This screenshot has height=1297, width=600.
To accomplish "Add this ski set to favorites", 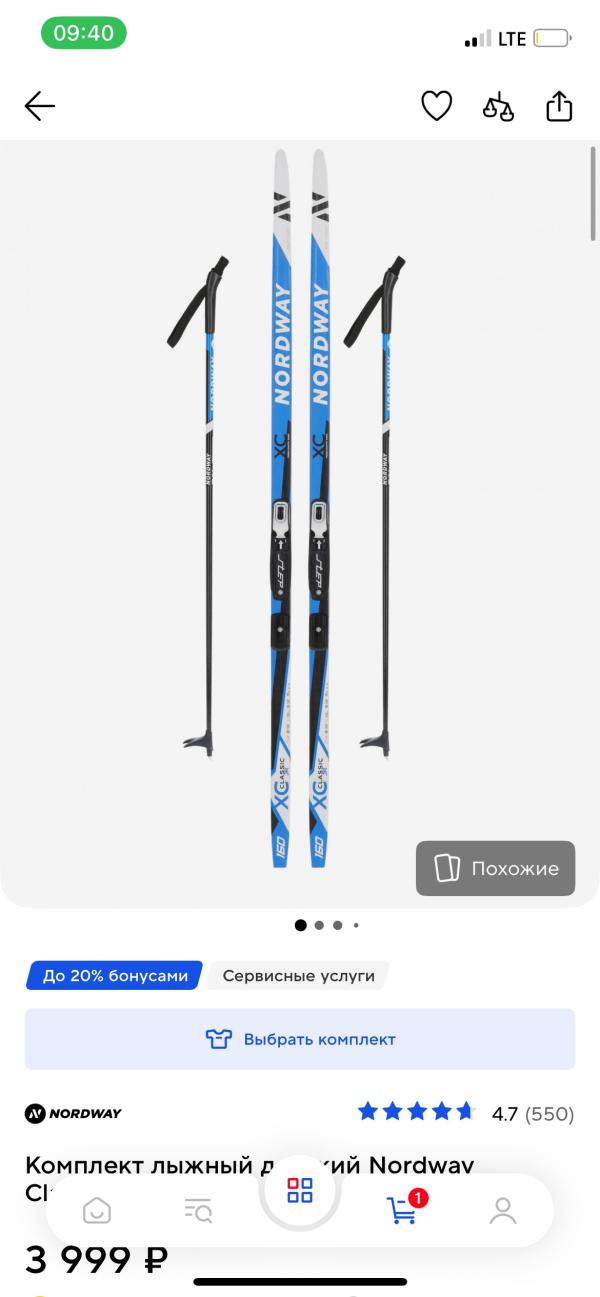I will [x=436, y=106].
